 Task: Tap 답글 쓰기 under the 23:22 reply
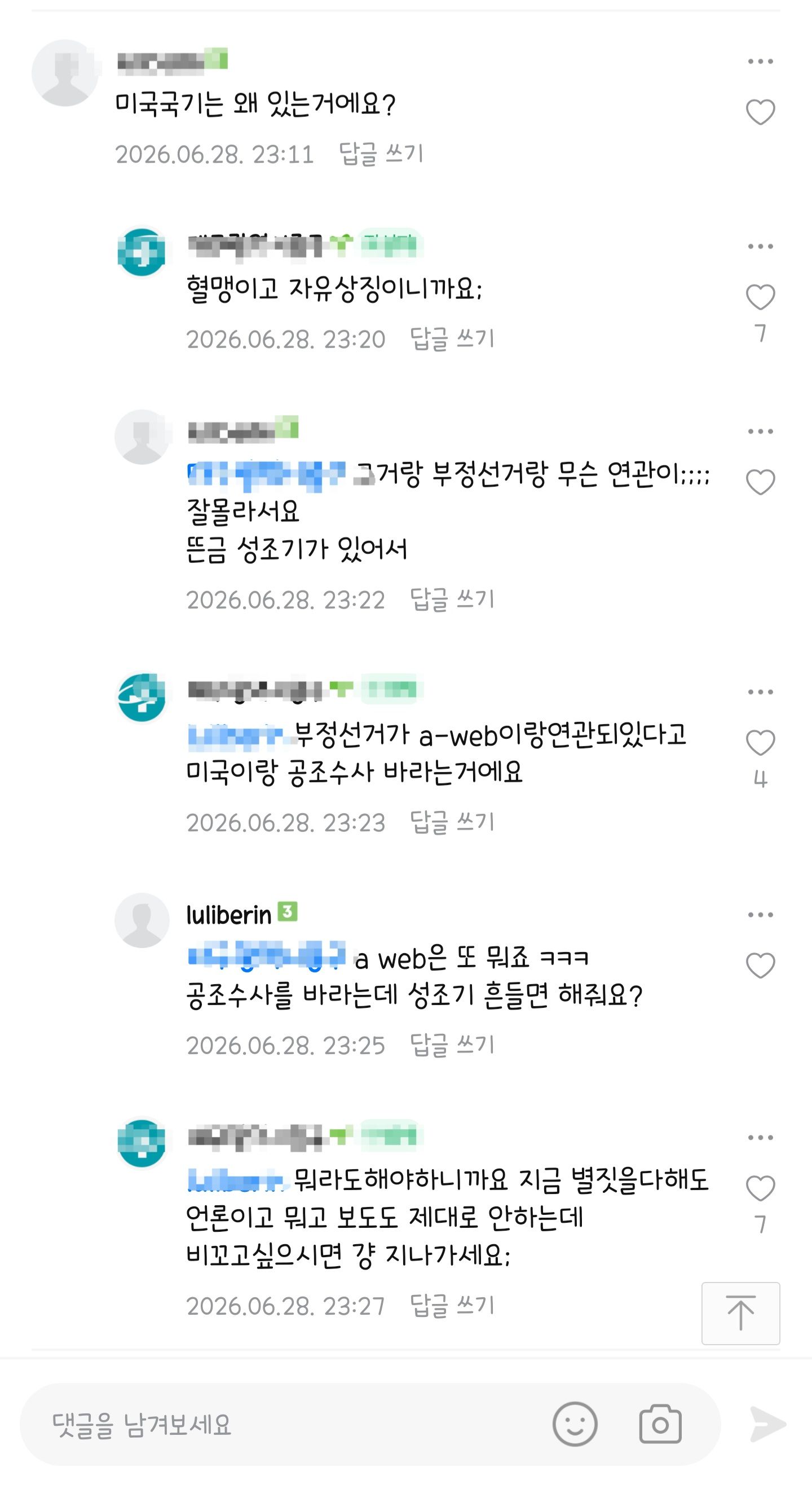coord(452,600)
